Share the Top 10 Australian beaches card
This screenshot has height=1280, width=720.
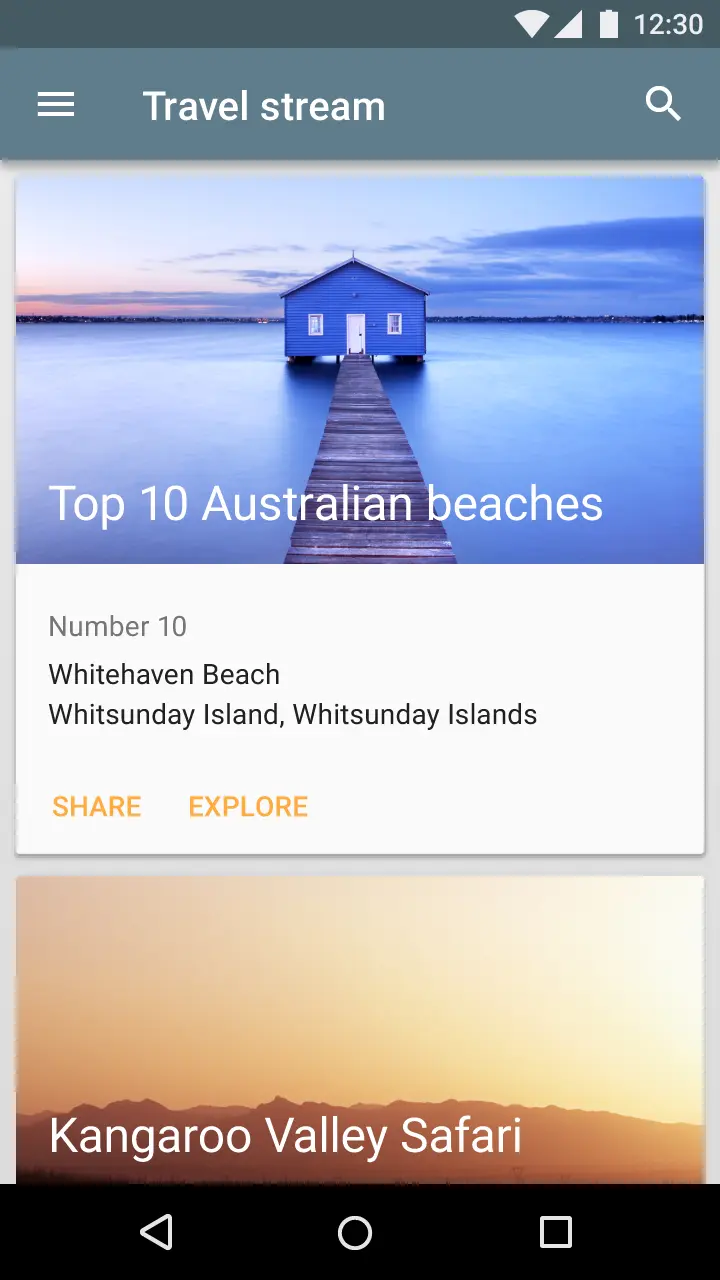(x=97, y=806)
